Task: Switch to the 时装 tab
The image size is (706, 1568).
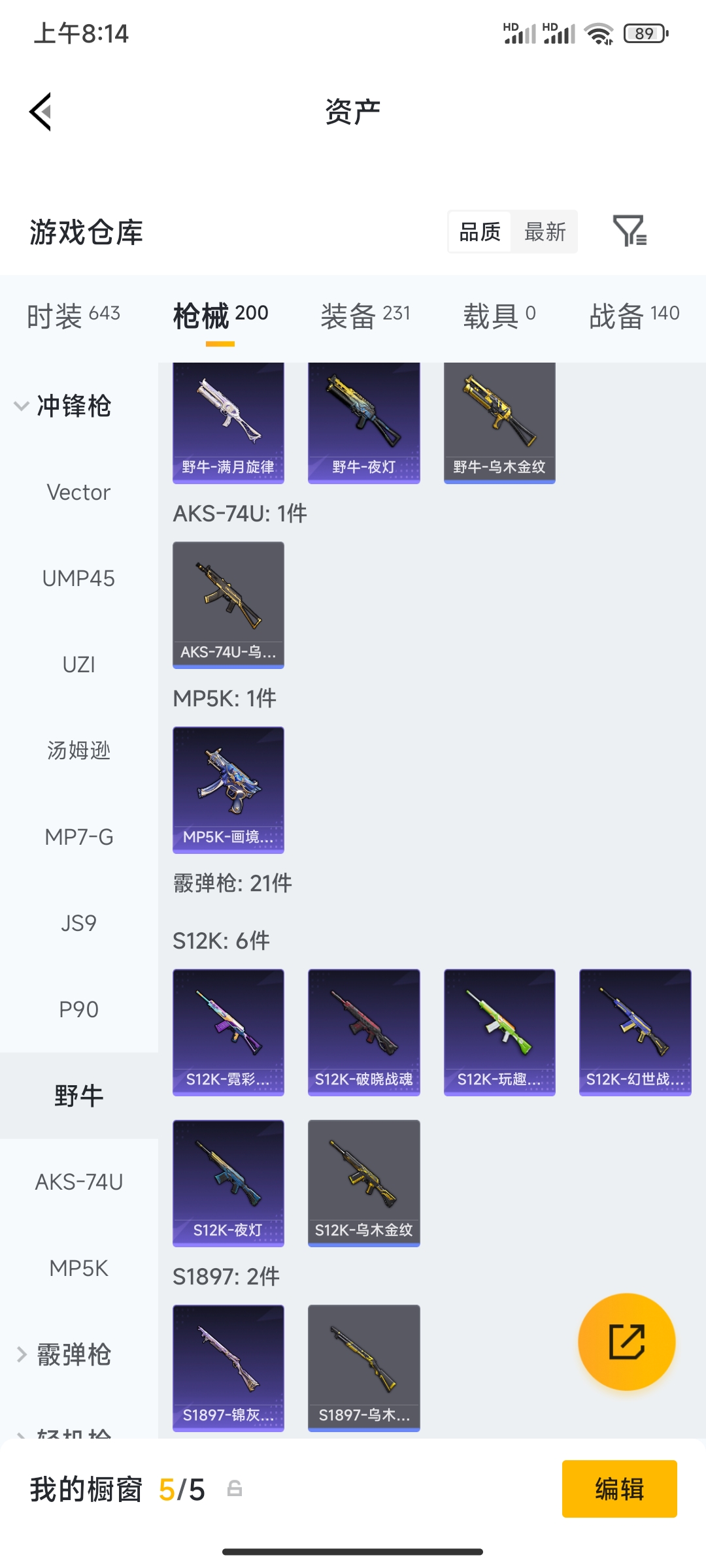Action: (73, 316)
